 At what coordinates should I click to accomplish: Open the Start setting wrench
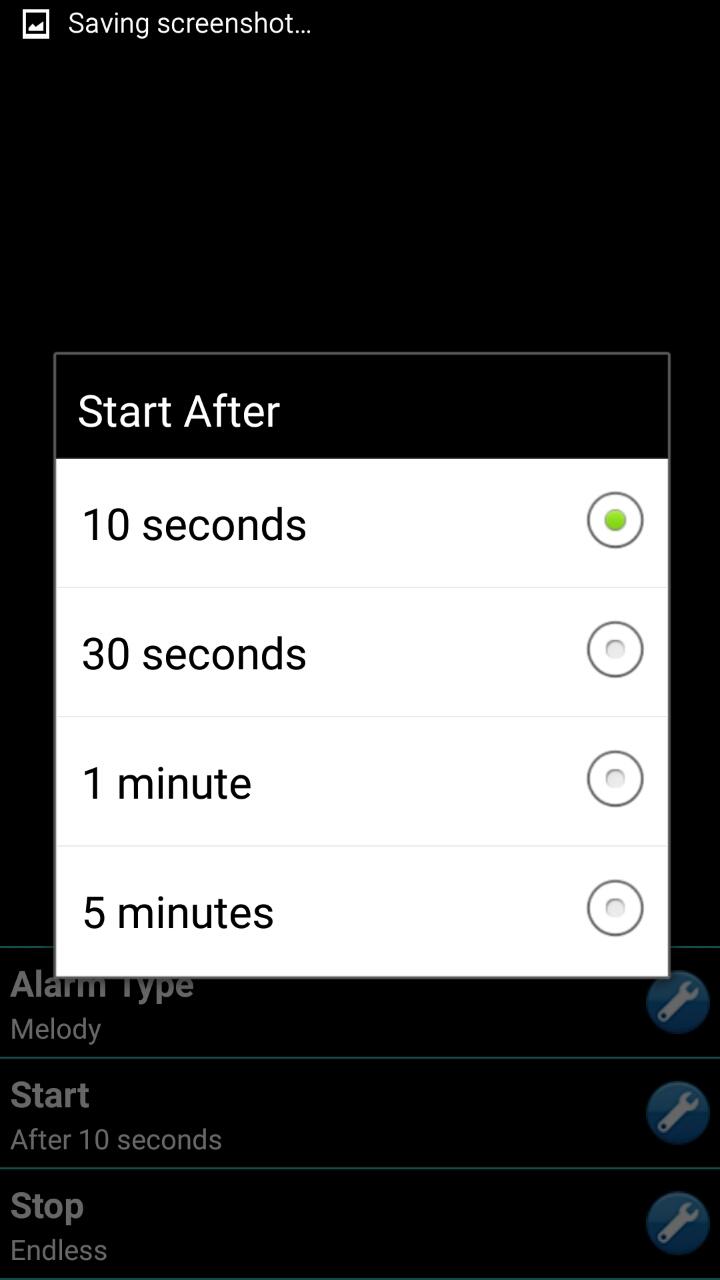point(677,1112)
